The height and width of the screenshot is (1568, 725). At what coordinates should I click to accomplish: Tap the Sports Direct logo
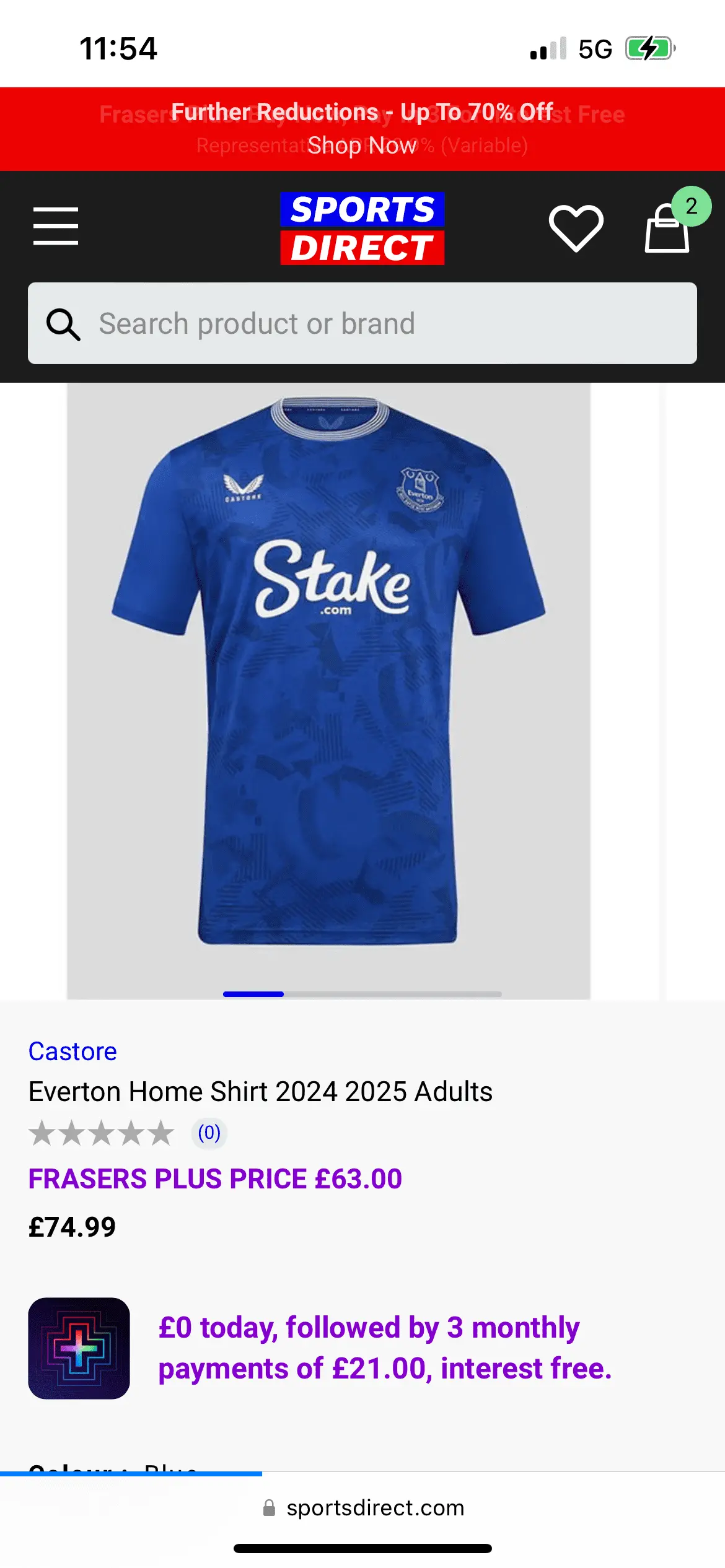click(x=362, y=229)
